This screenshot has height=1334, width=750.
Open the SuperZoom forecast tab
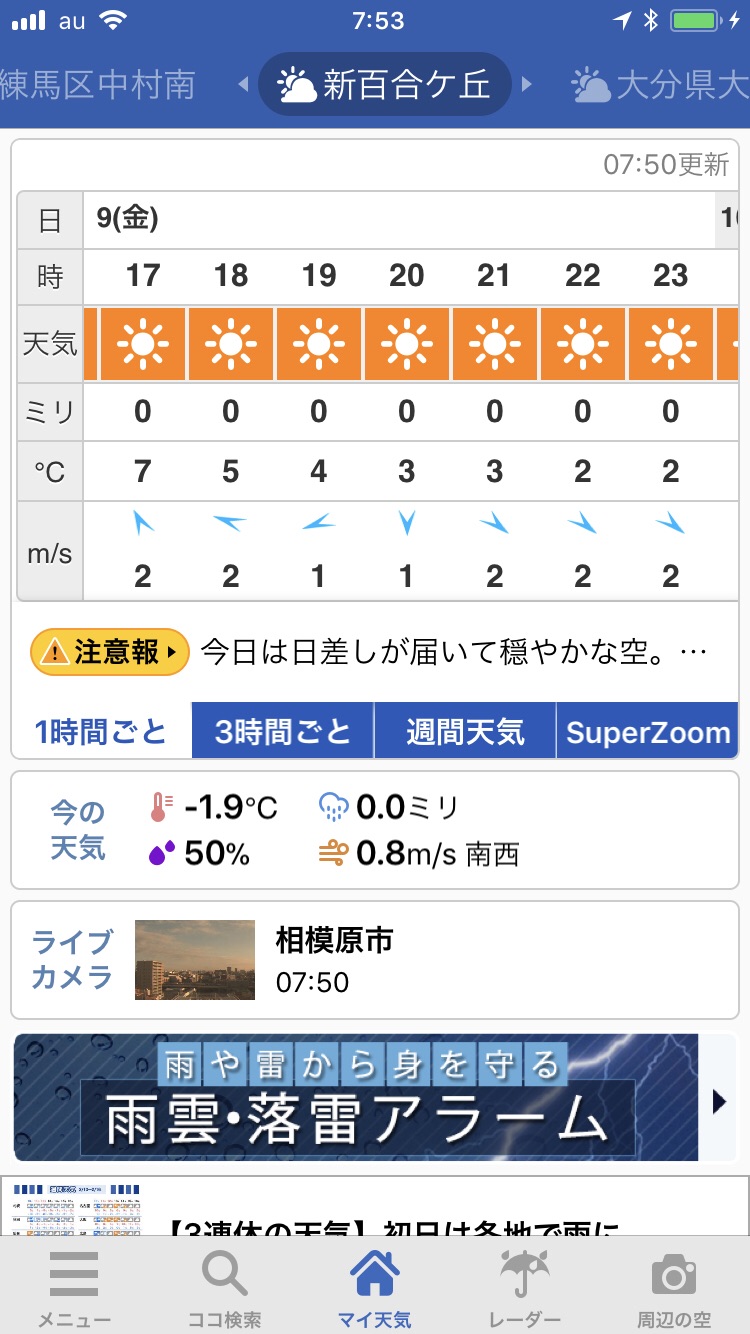[x=648, y=732]
